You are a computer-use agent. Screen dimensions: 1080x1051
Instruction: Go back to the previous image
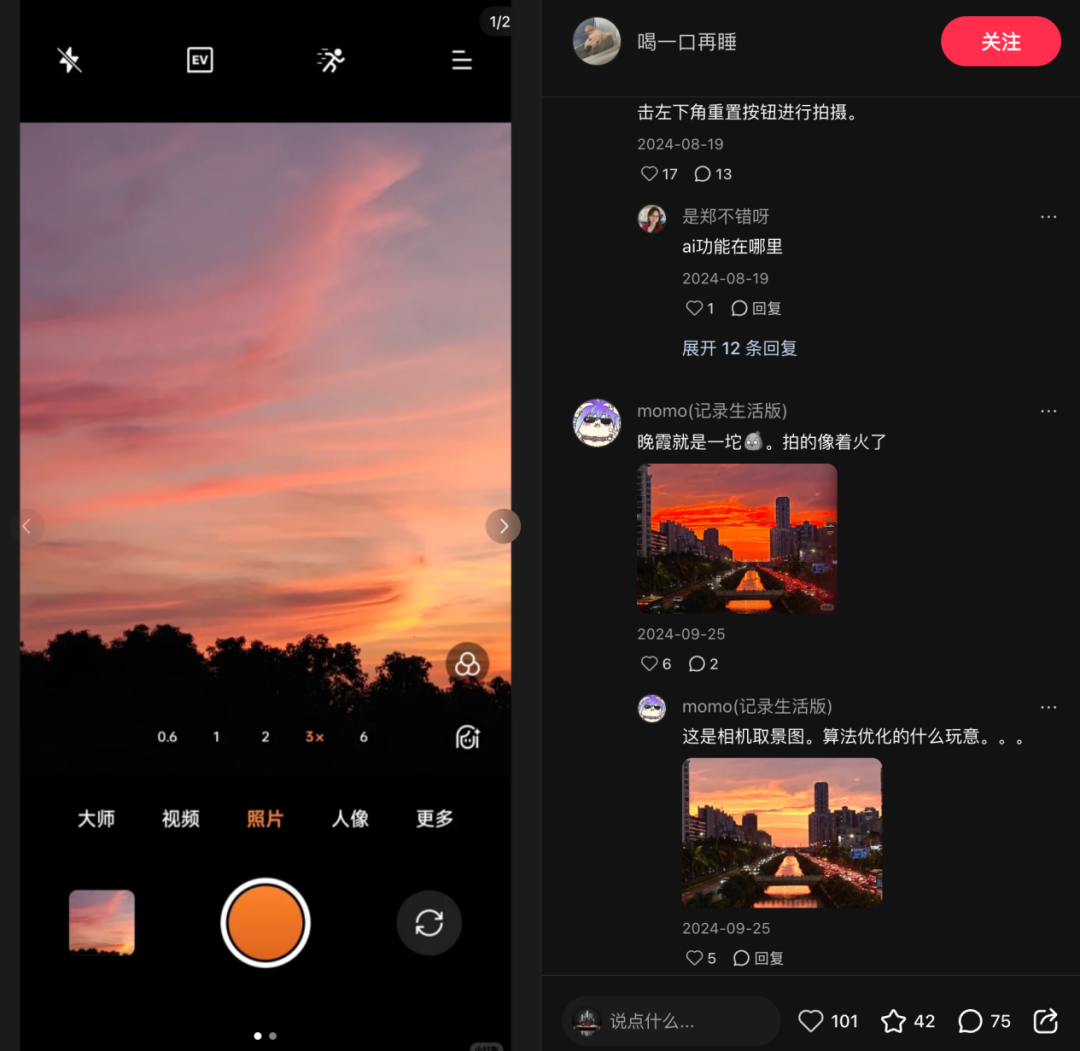[27, 526]
